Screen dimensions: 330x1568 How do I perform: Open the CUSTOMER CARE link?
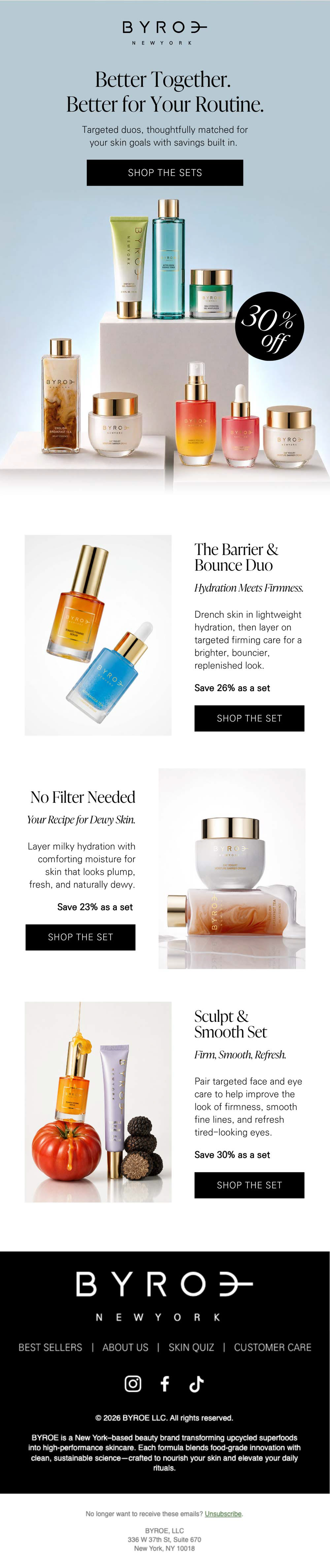click(273, 1348)
